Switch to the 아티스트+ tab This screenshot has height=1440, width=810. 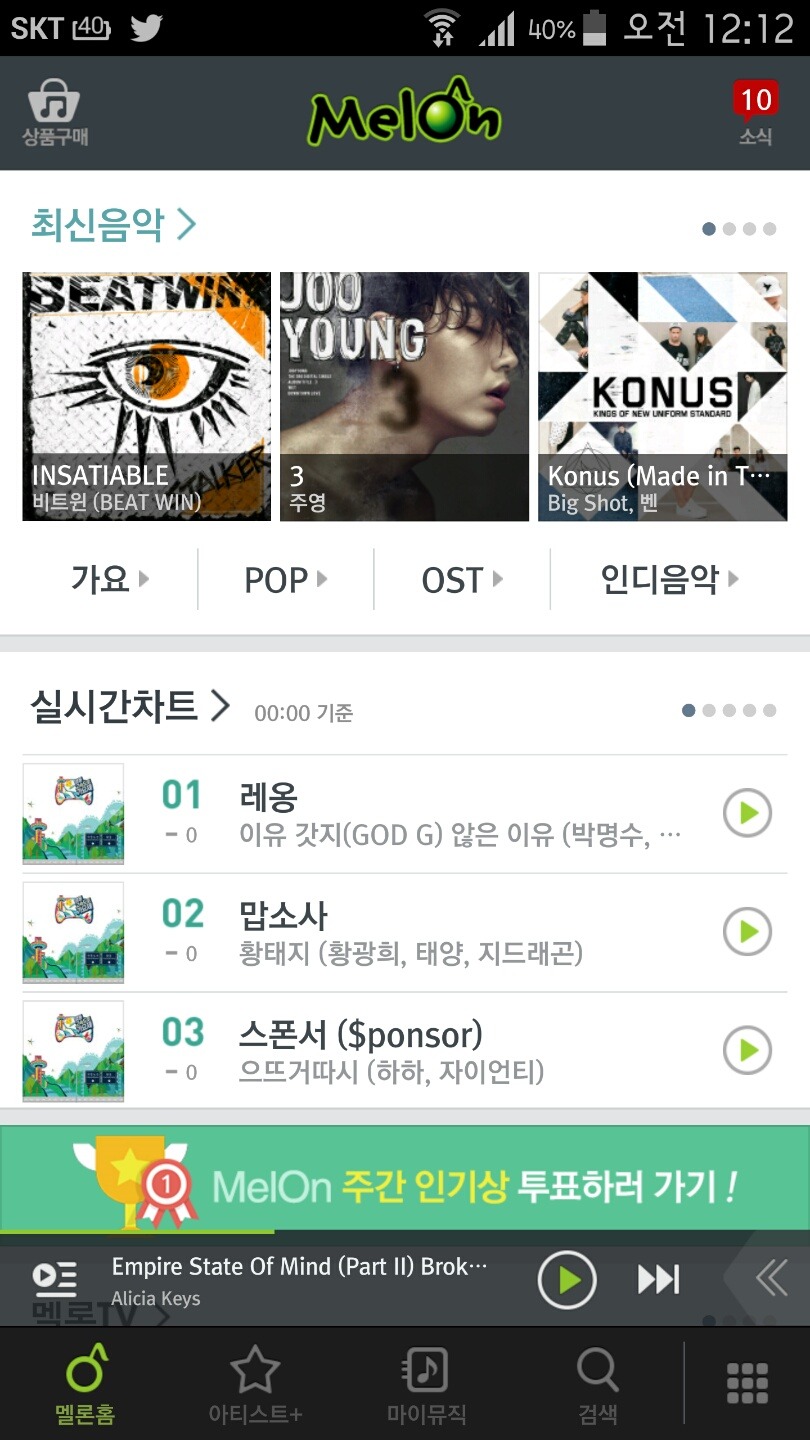coord(255,1385)
